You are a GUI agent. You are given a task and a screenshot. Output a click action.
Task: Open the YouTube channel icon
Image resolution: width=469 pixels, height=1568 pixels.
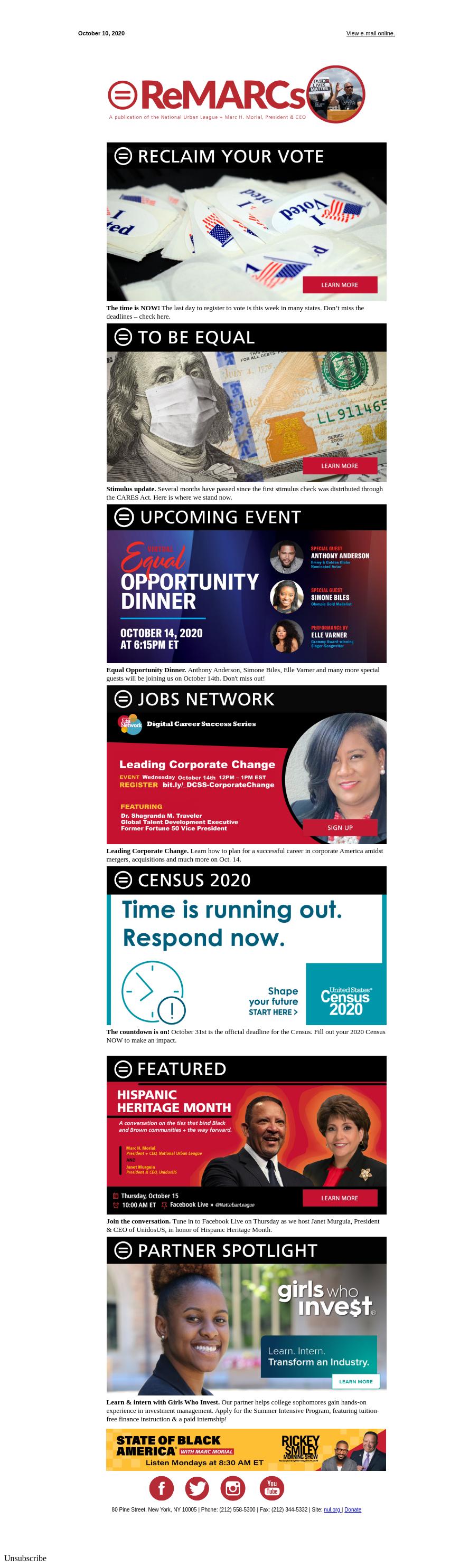click(x=271, y=1488)
